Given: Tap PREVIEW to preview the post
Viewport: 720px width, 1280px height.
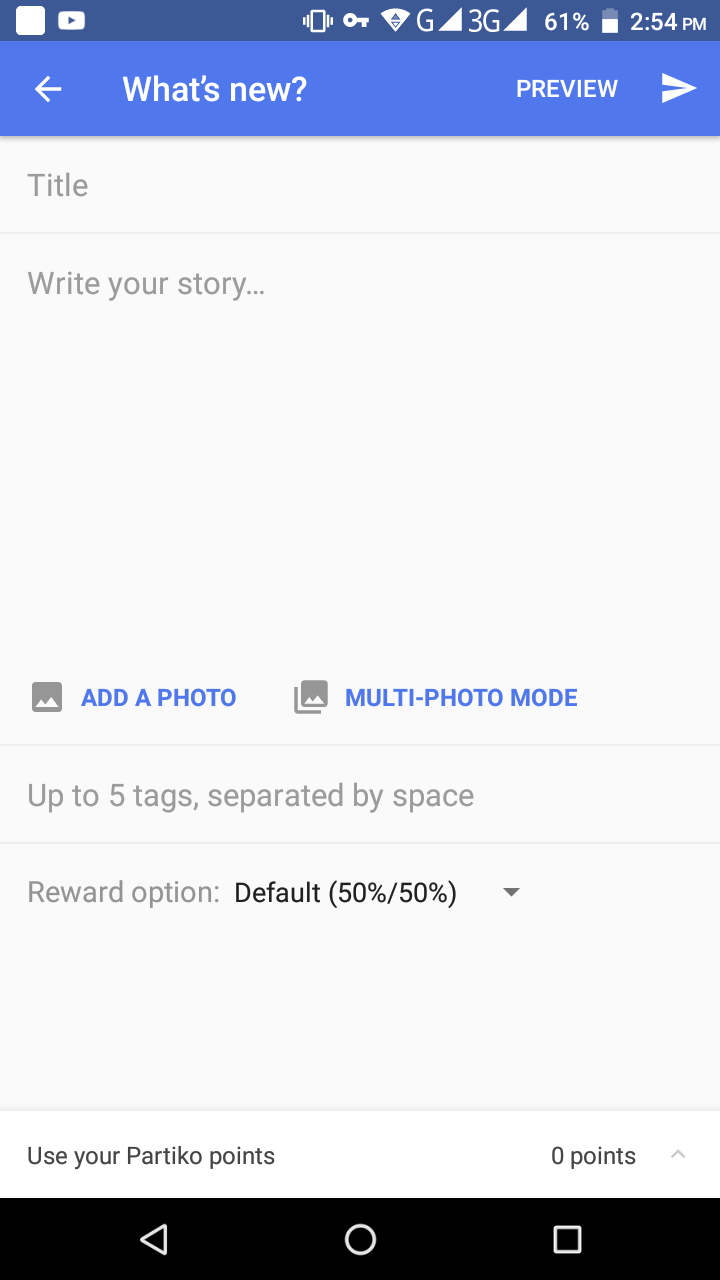Looking at the screenshot, I should 566,89.
